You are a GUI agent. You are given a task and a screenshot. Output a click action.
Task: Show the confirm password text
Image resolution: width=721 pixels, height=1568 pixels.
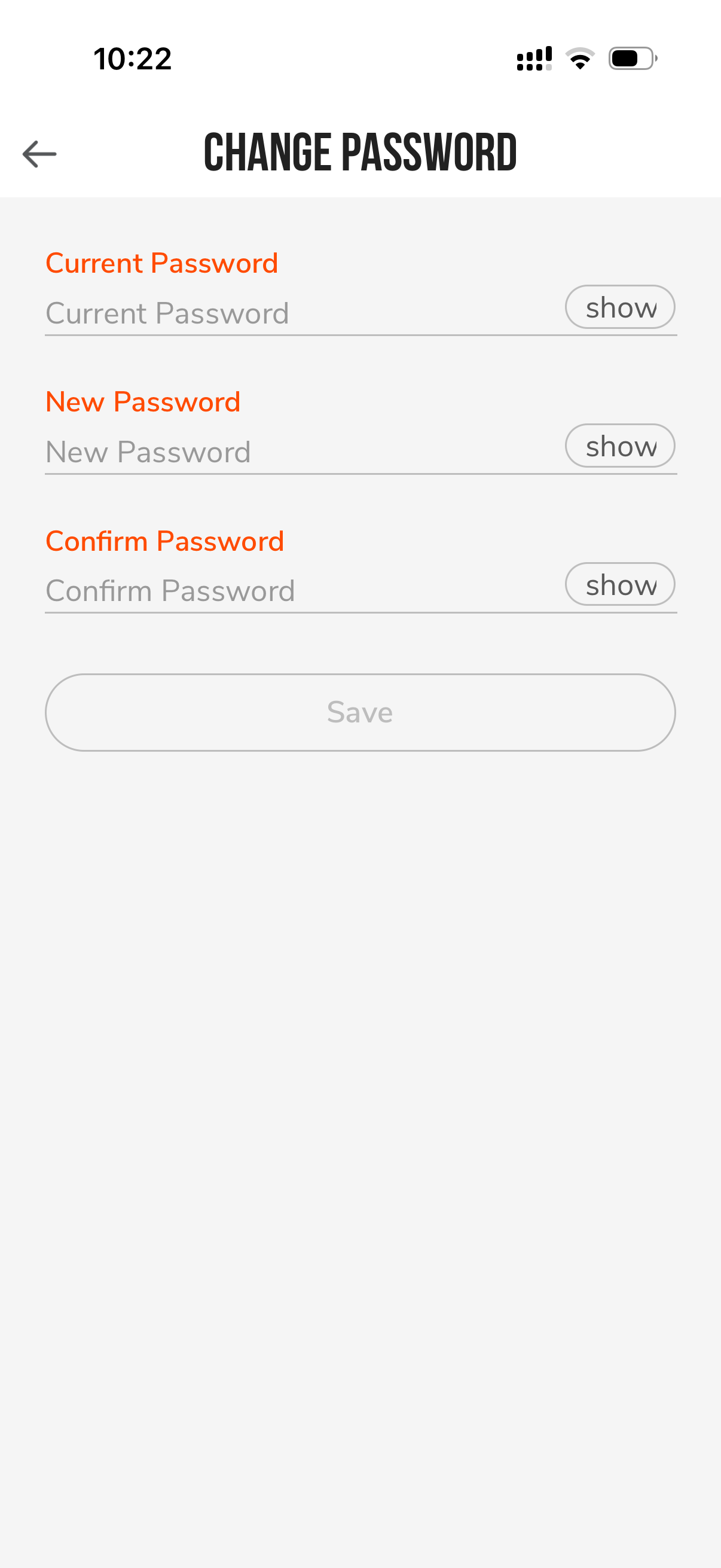coord(620,584)
